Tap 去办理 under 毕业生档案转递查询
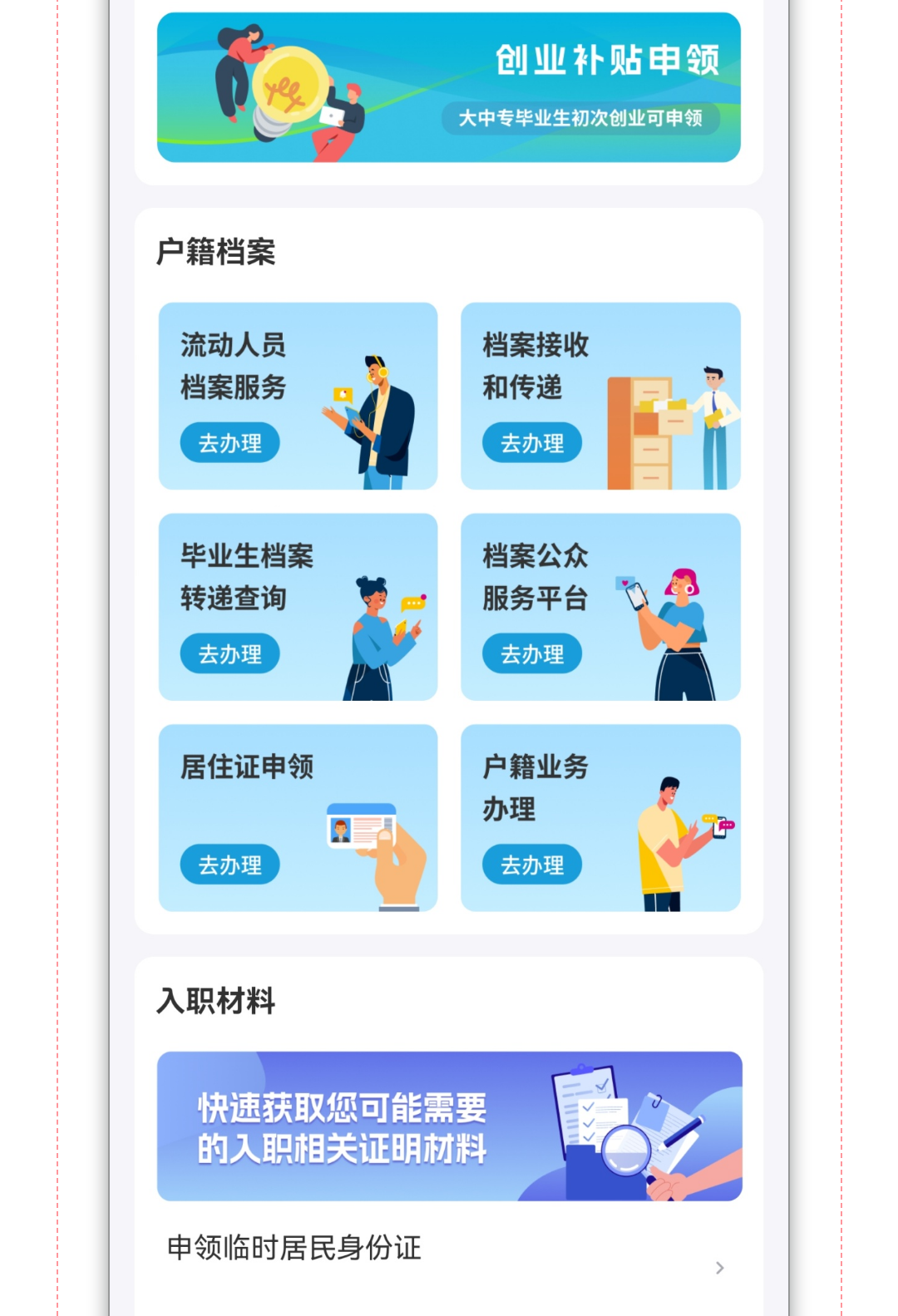 (x=230, y=654)
